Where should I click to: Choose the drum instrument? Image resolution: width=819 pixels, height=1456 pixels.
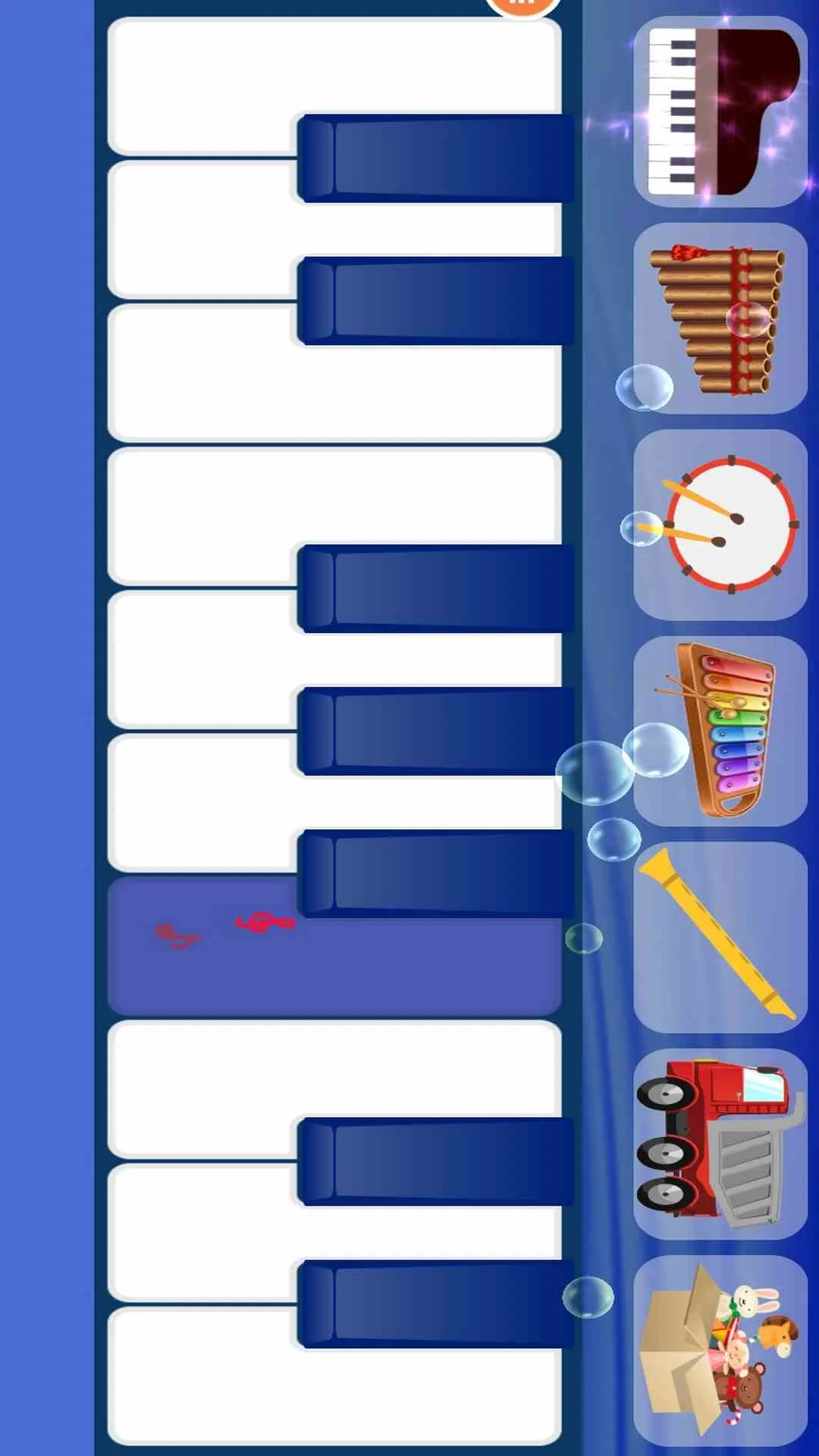tap(720, 525)
